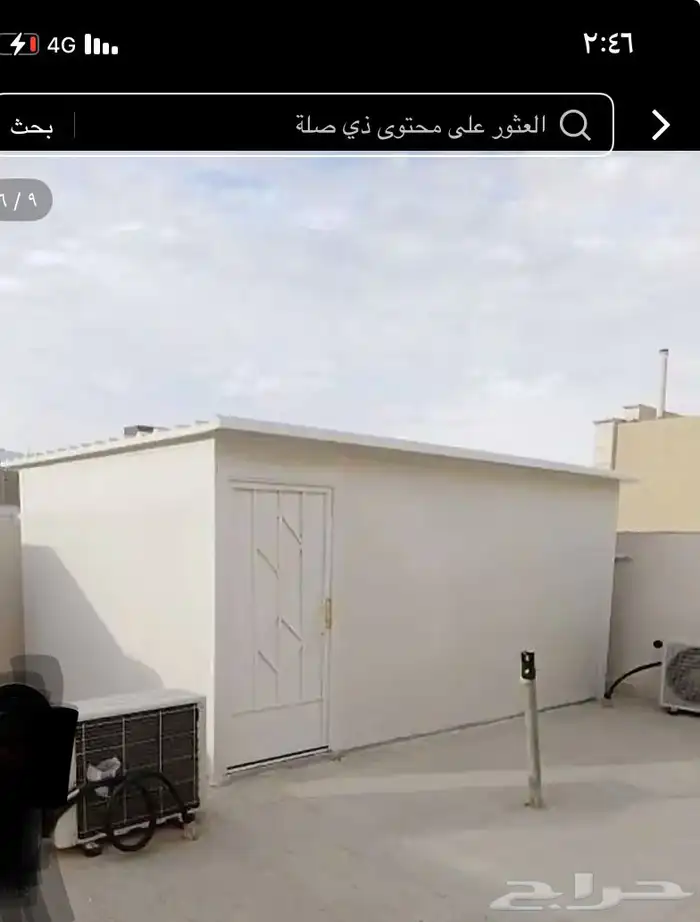Go back using the arrow icon

661,125
